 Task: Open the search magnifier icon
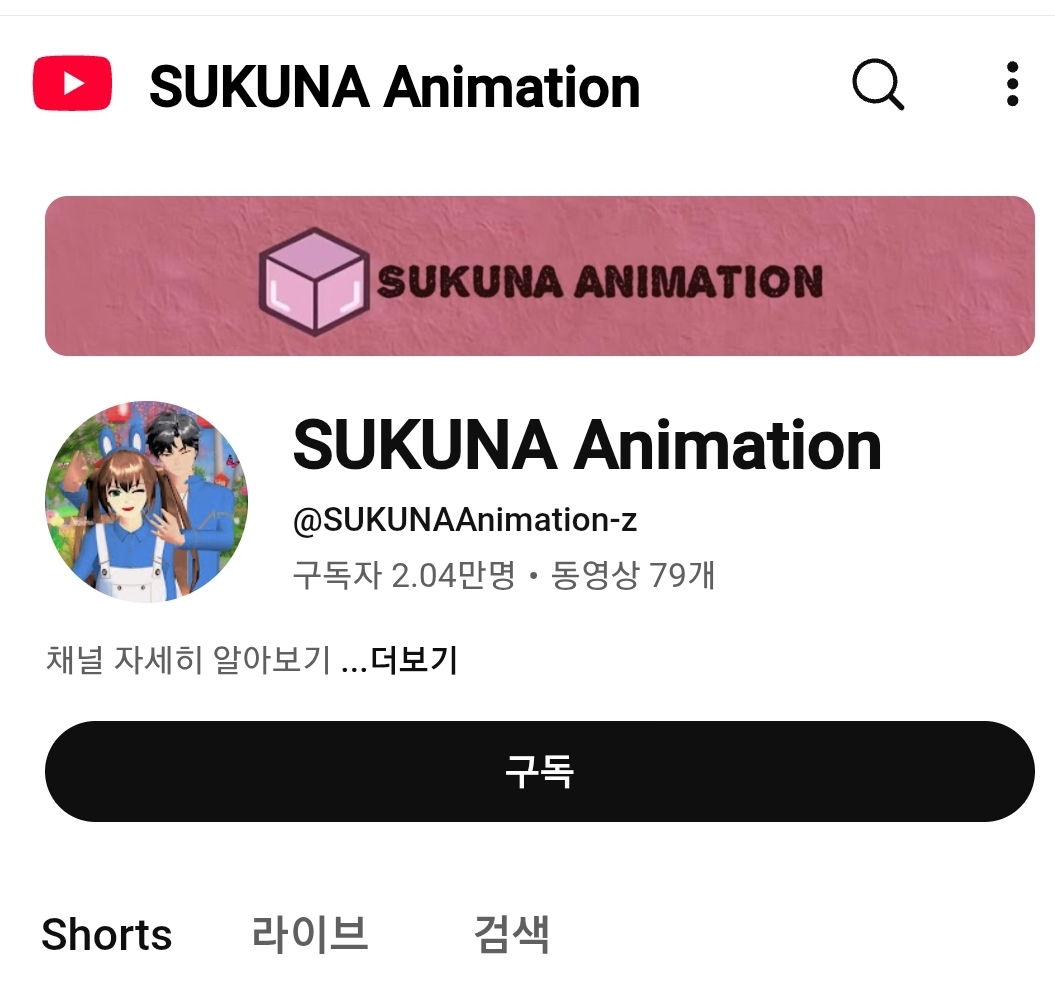click(x=878, y=84)
